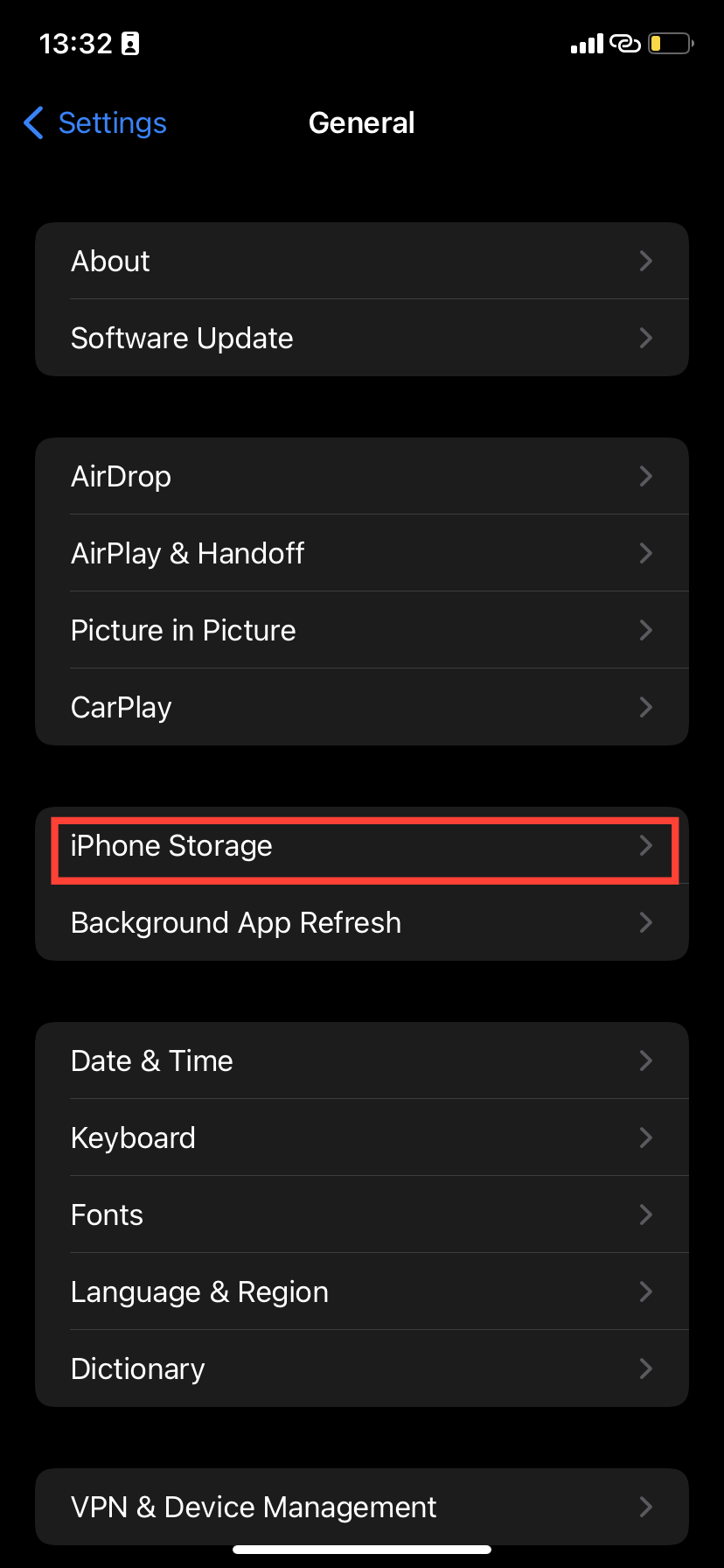Open the Fonts row
724x1568 pixels.
coord(362,1214)
